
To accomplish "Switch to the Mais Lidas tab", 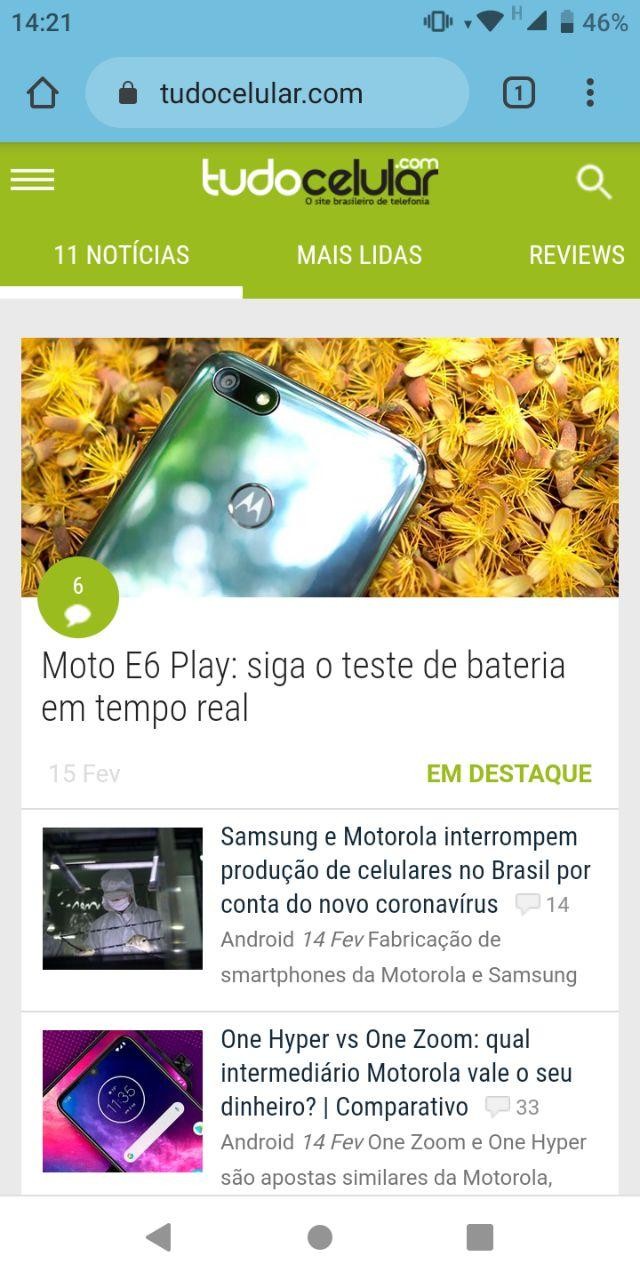I will (359, 255).
